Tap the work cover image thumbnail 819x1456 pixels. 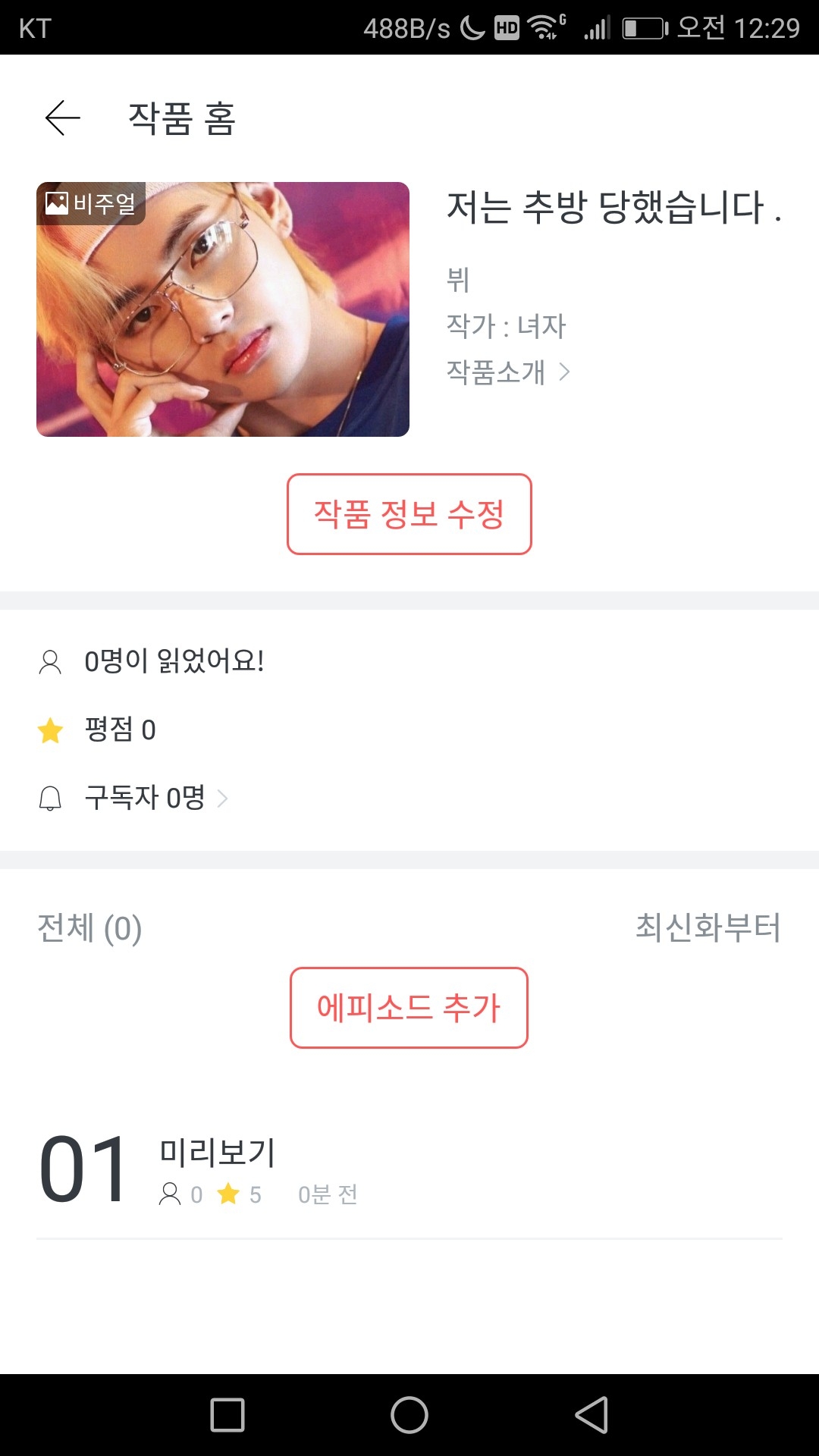click(223, 309)
